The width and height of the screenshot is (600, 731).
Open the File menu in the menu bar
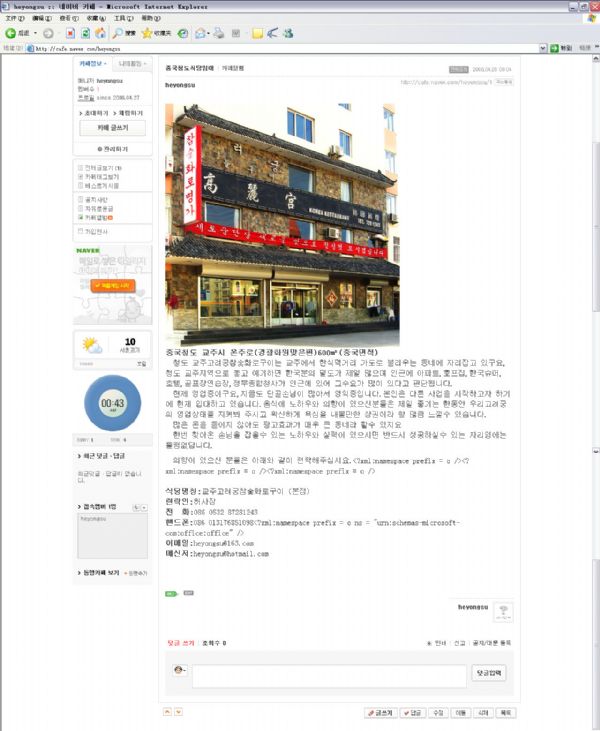pos(12,19)
